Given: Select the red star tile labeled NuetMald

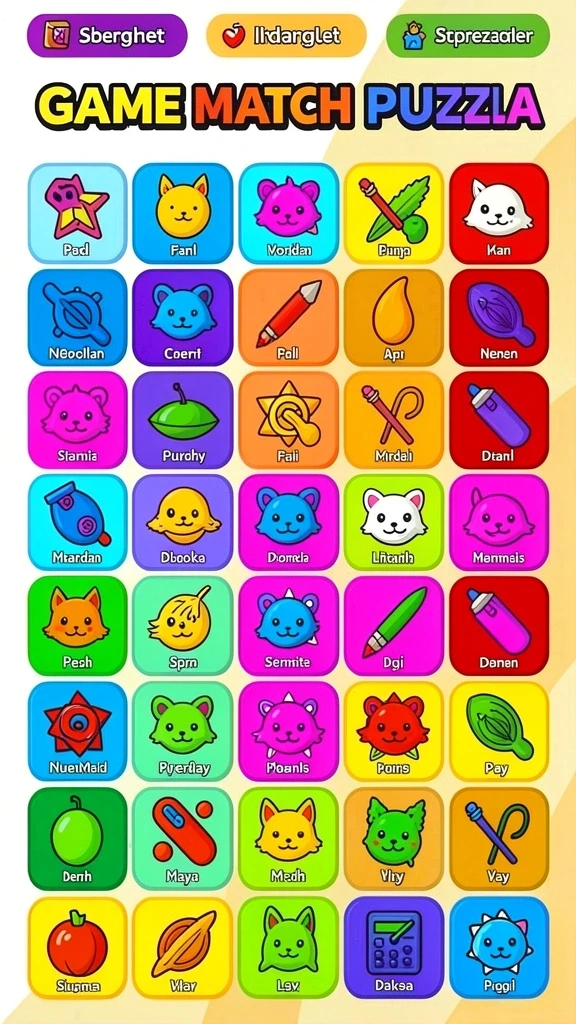Looking at the screenshot, I should tap(77, 731).
